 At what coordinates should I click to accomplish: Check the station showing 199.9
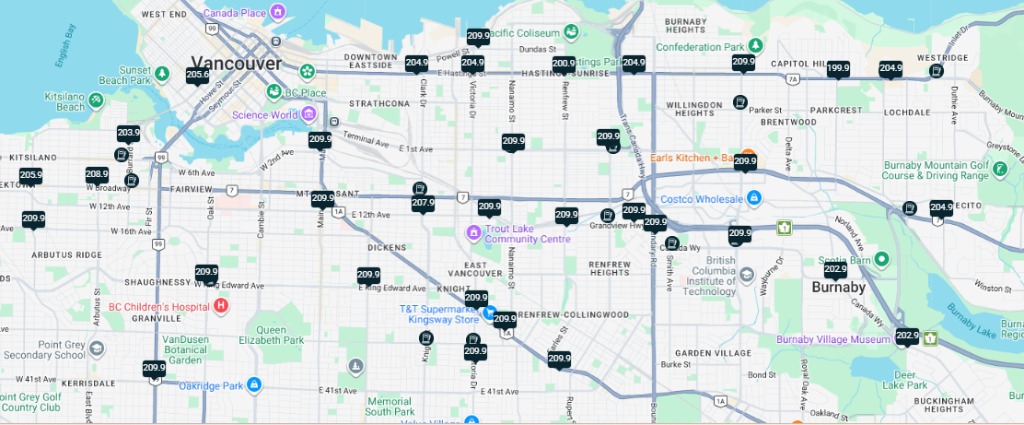click(838, 69)
